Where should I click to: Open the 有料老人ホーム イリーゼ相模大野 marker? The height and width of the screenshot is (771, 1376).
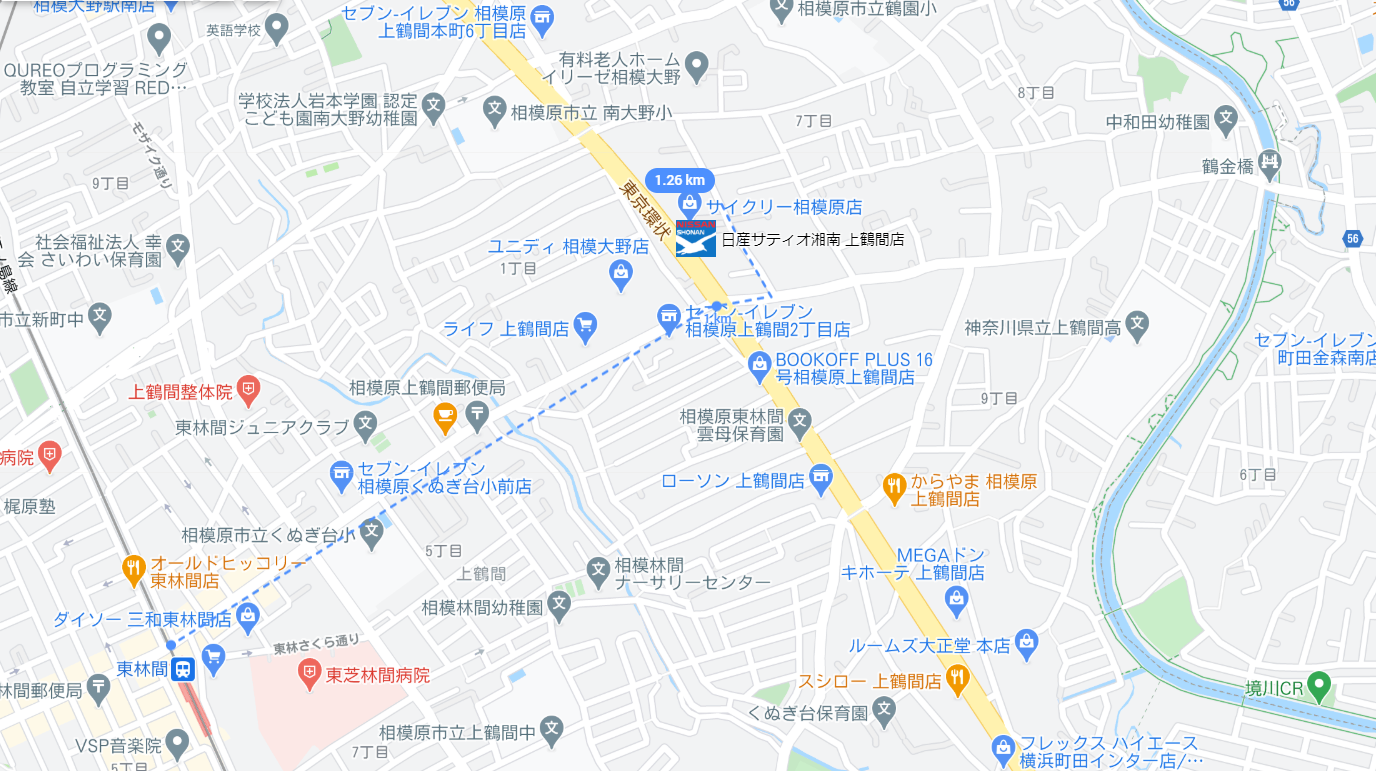(698, 66)
